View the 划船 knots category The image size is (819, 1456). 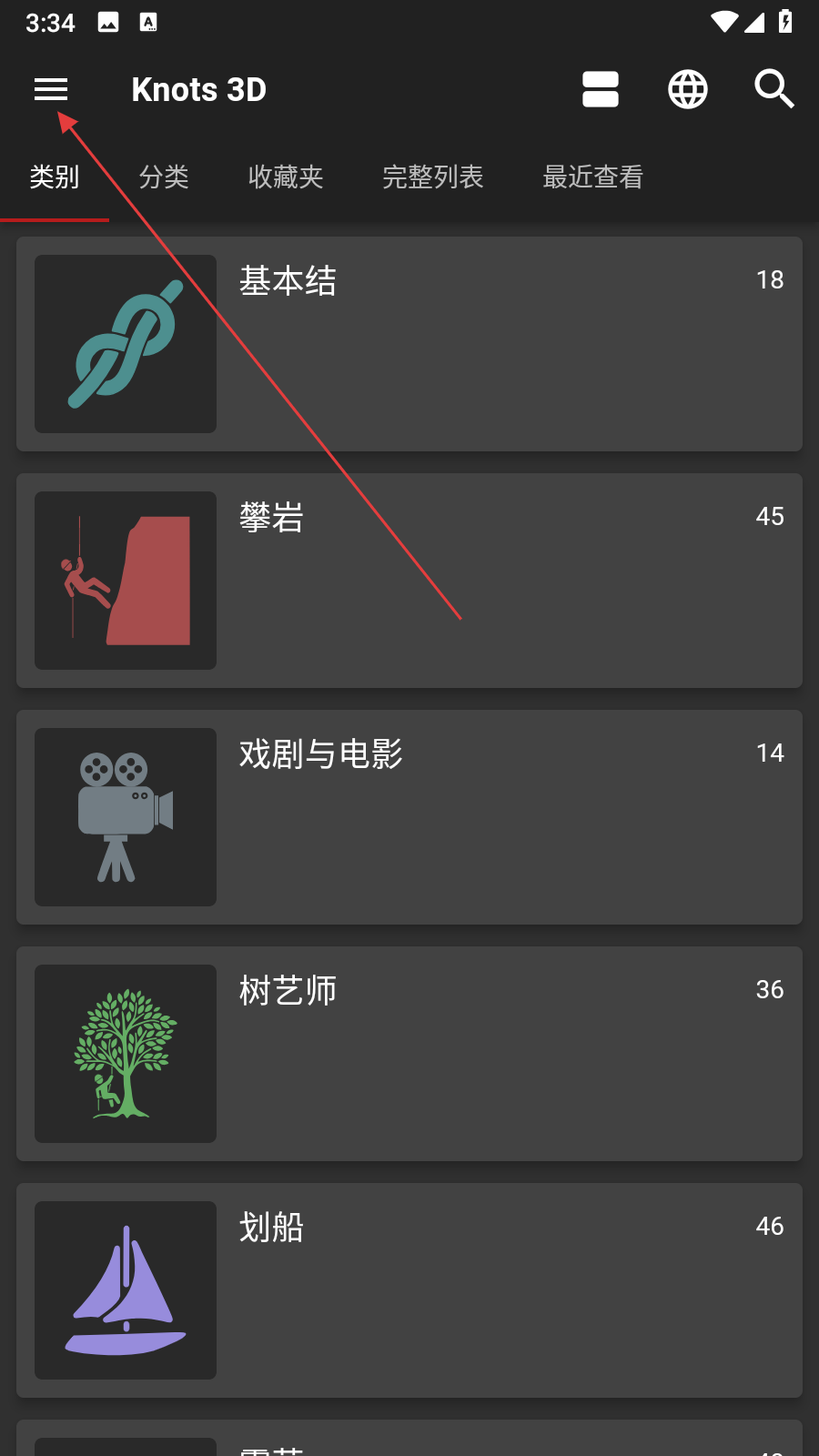[x=409, y=1290]
